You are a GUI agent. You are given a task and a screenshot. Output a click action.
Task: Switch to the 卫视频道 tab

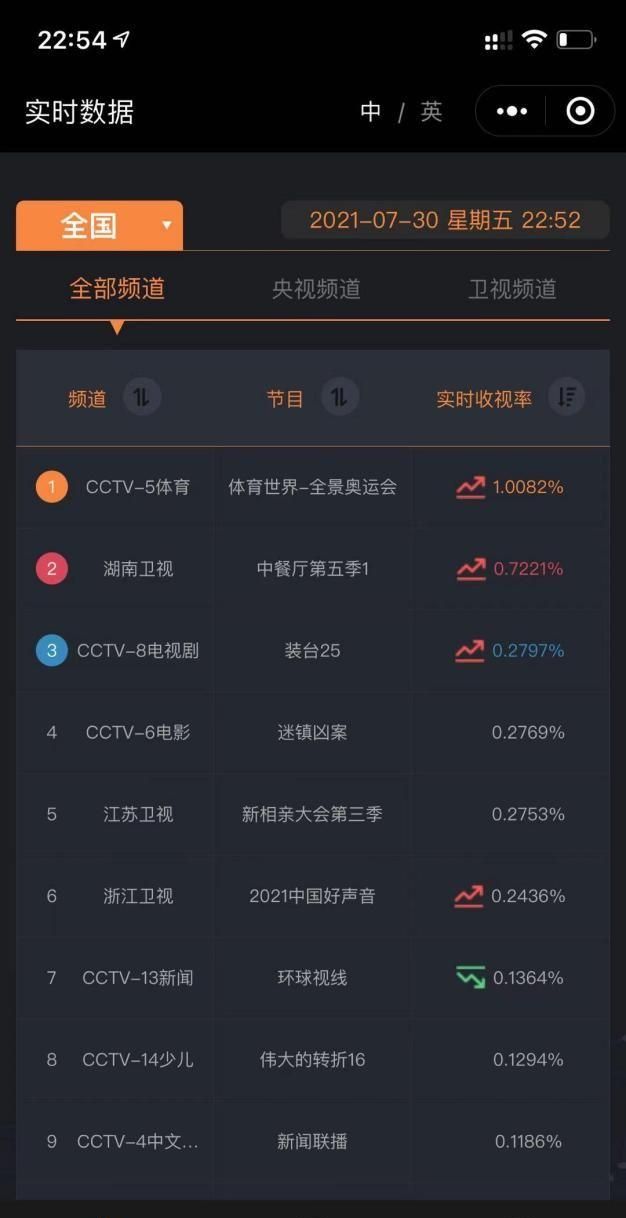[x=512, y=289]
